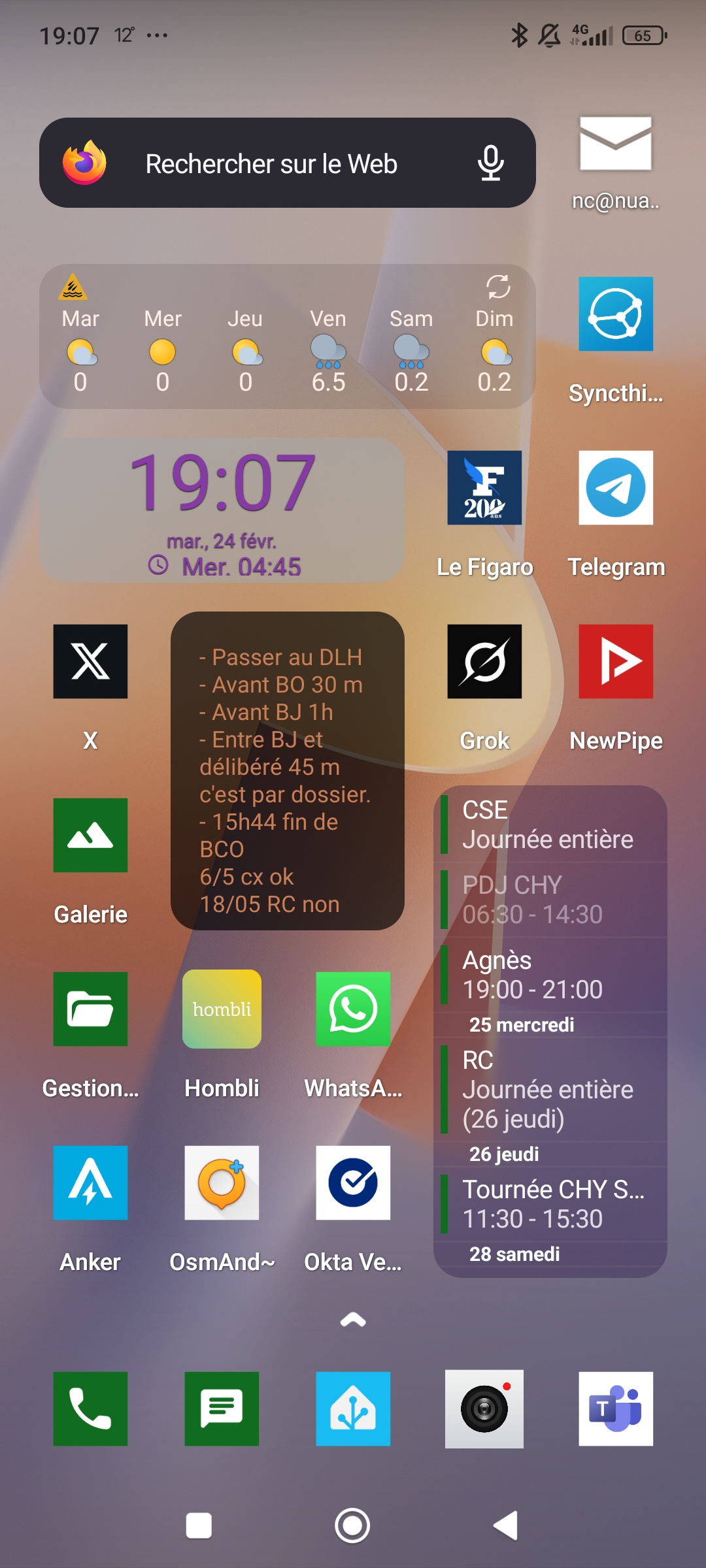Launch the Hombli app
The height and width of the screenshot is (1568, 706).
pos(222,1009)
